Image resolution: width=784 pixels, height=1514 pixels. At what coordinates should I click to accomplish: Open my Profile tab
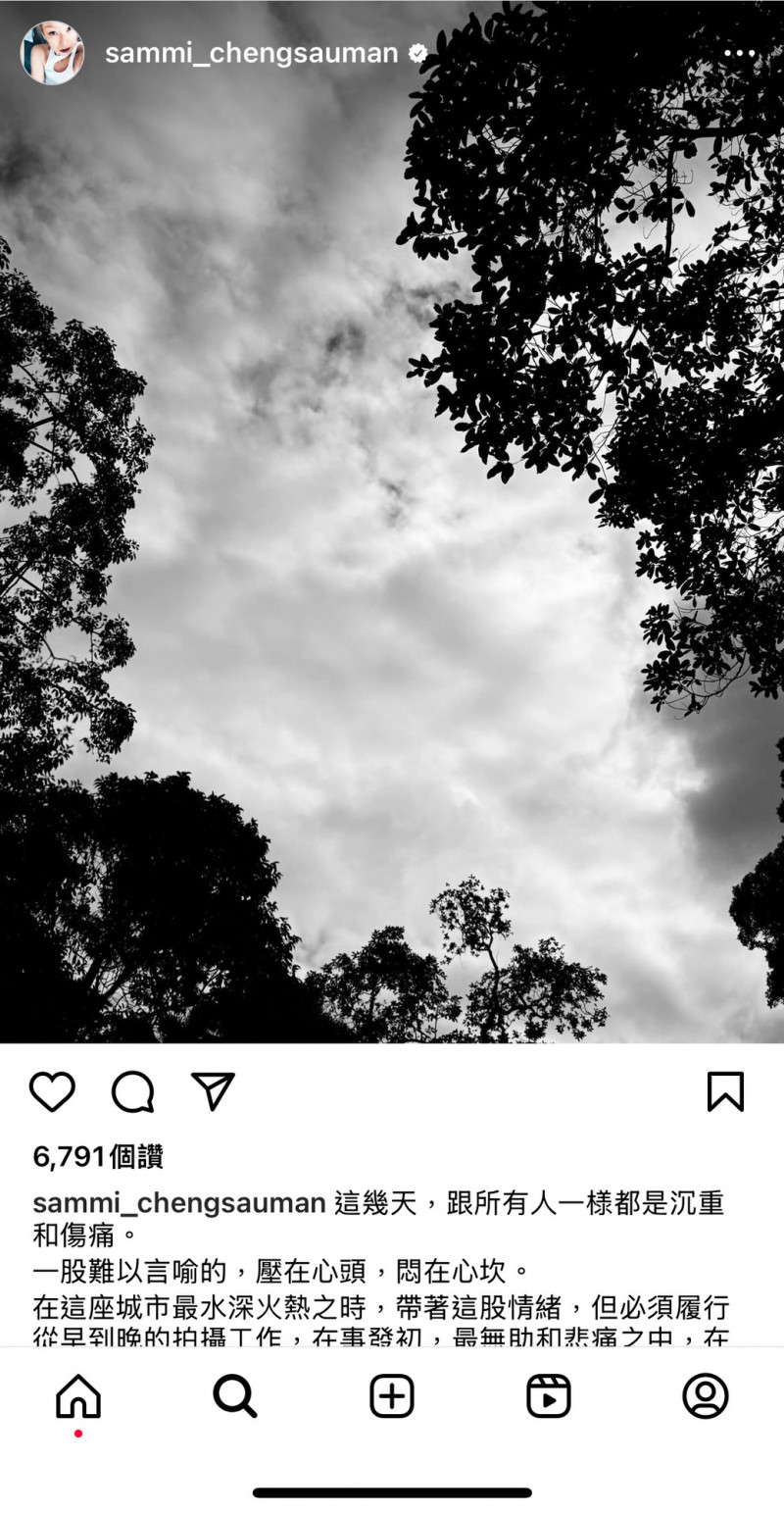pyautogui.click(x=706, y=1396)
